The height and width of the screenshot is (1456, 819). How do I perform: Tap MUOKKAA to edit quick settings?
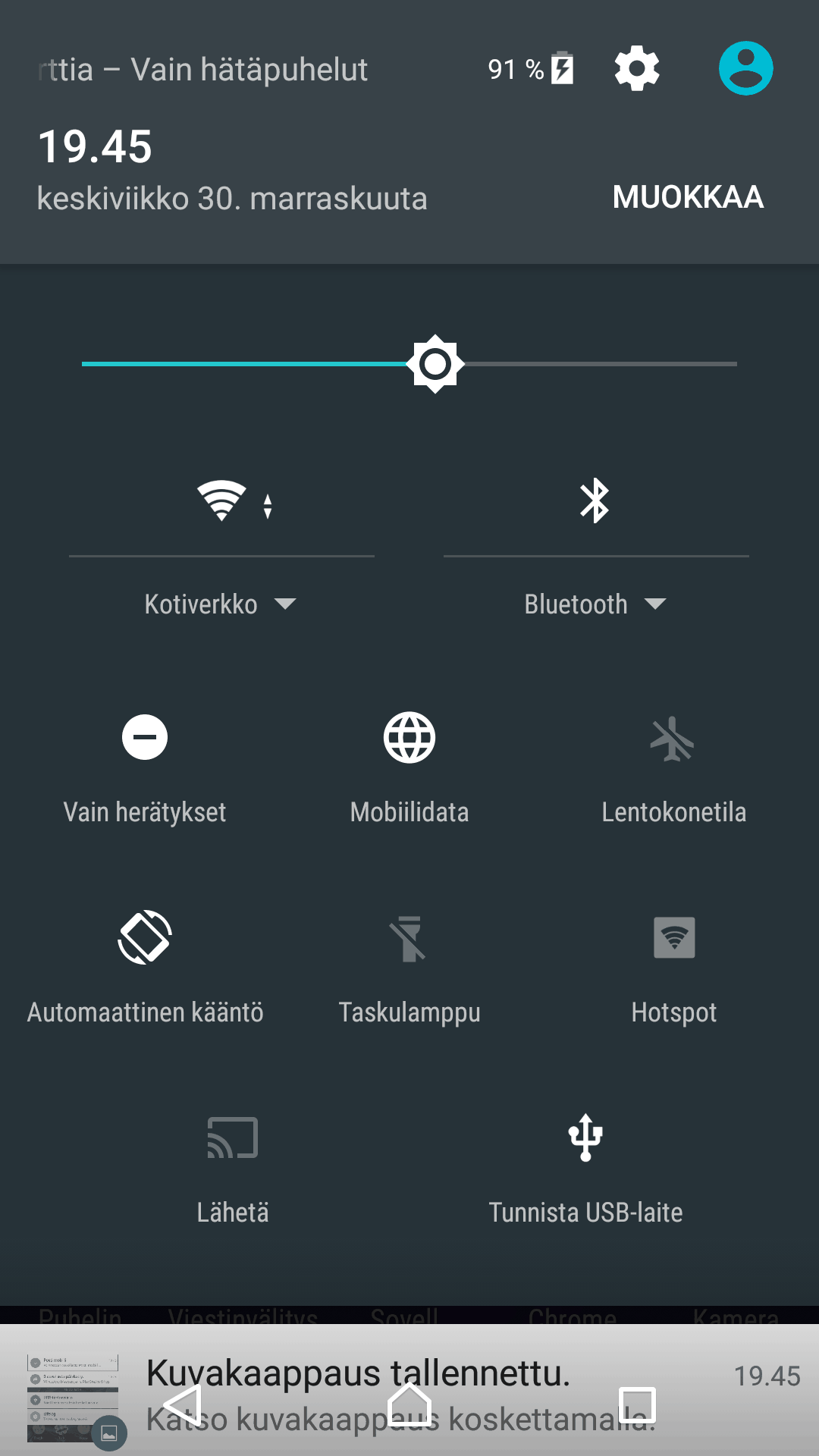tap(688, 197)
